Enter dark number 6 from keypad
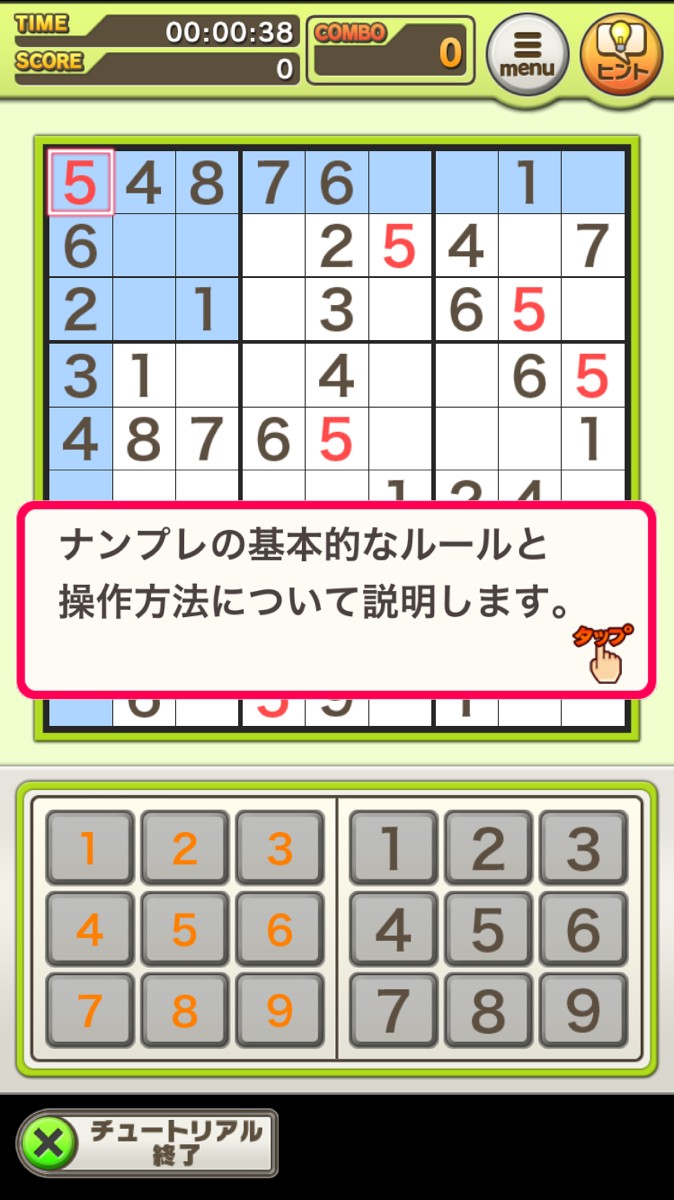The width and height of the screenshot is (674, 1200). click(582, 931)
